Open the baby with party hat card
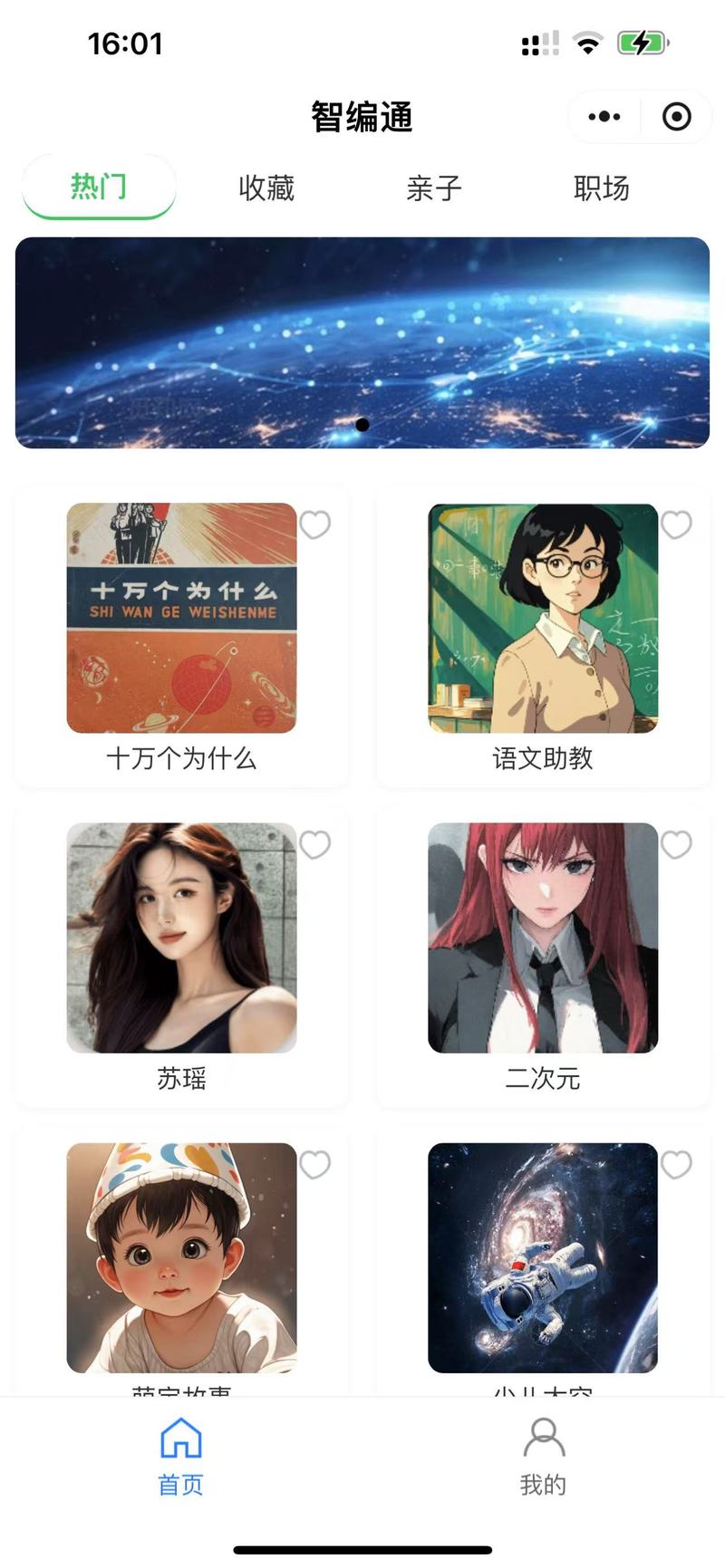Viewport: 725px width, 1568px height. [x=181, y=1258]
